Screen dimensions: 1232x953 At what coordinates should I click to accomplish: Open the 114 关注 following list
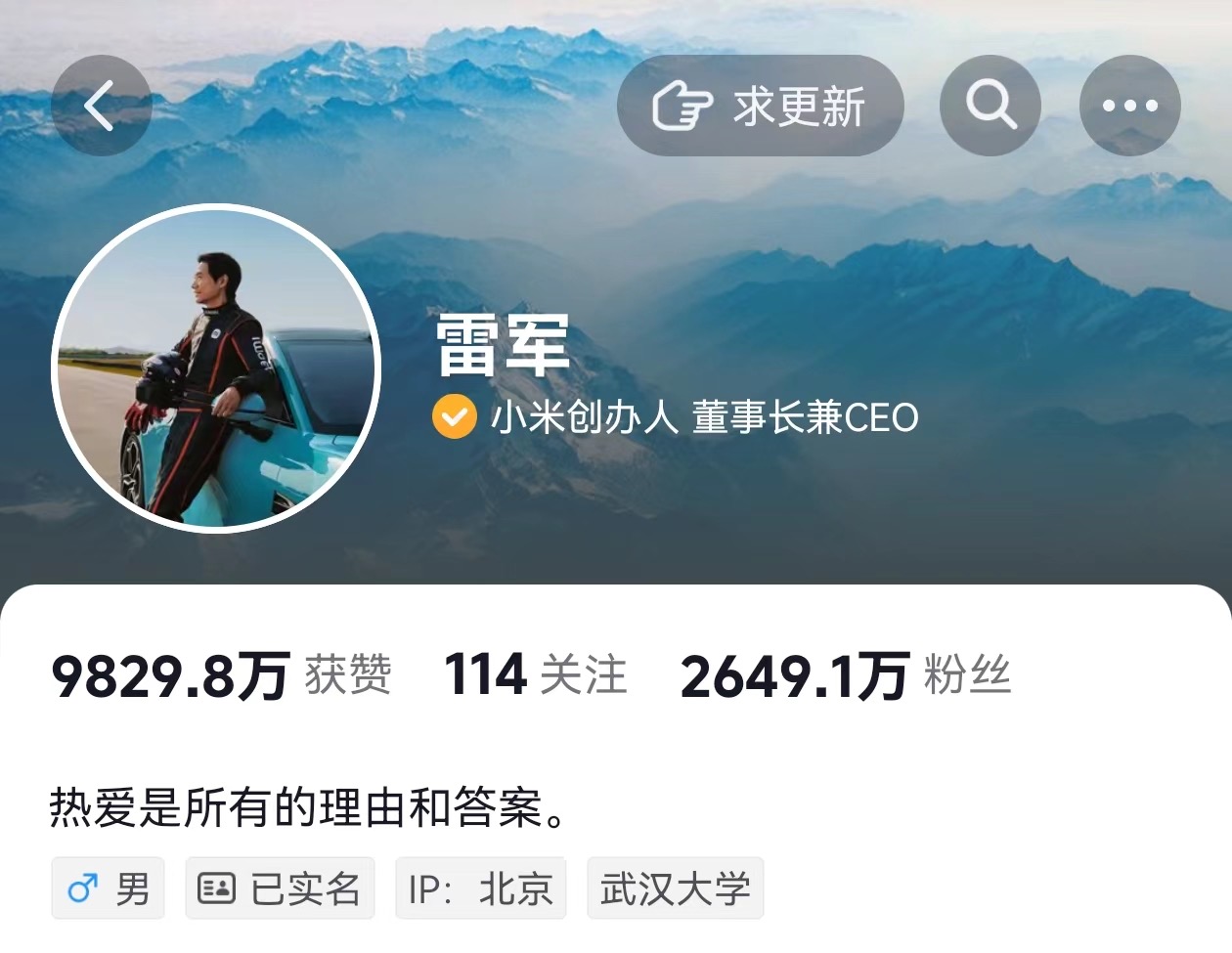click(x=535, y=675)
